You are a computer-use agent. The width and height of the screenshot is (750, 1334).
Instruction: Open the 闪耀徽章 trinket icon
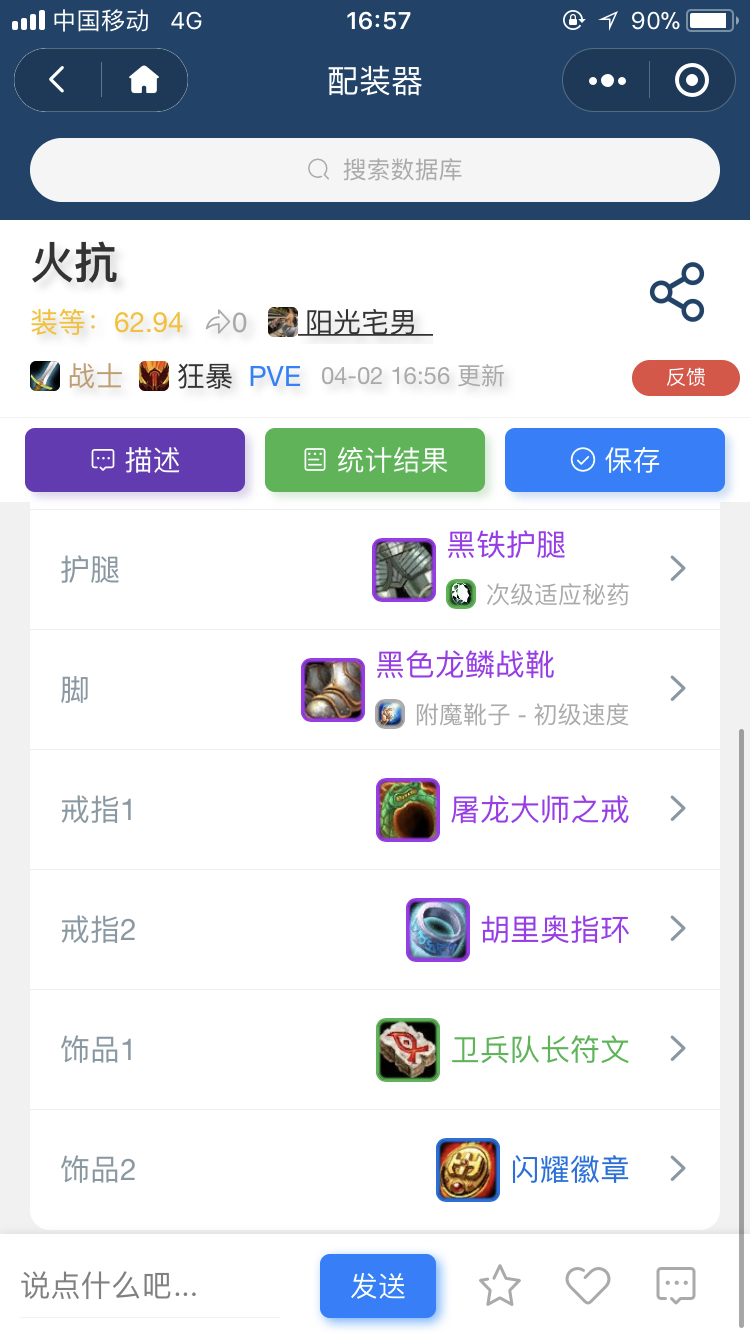(467, 1170)
